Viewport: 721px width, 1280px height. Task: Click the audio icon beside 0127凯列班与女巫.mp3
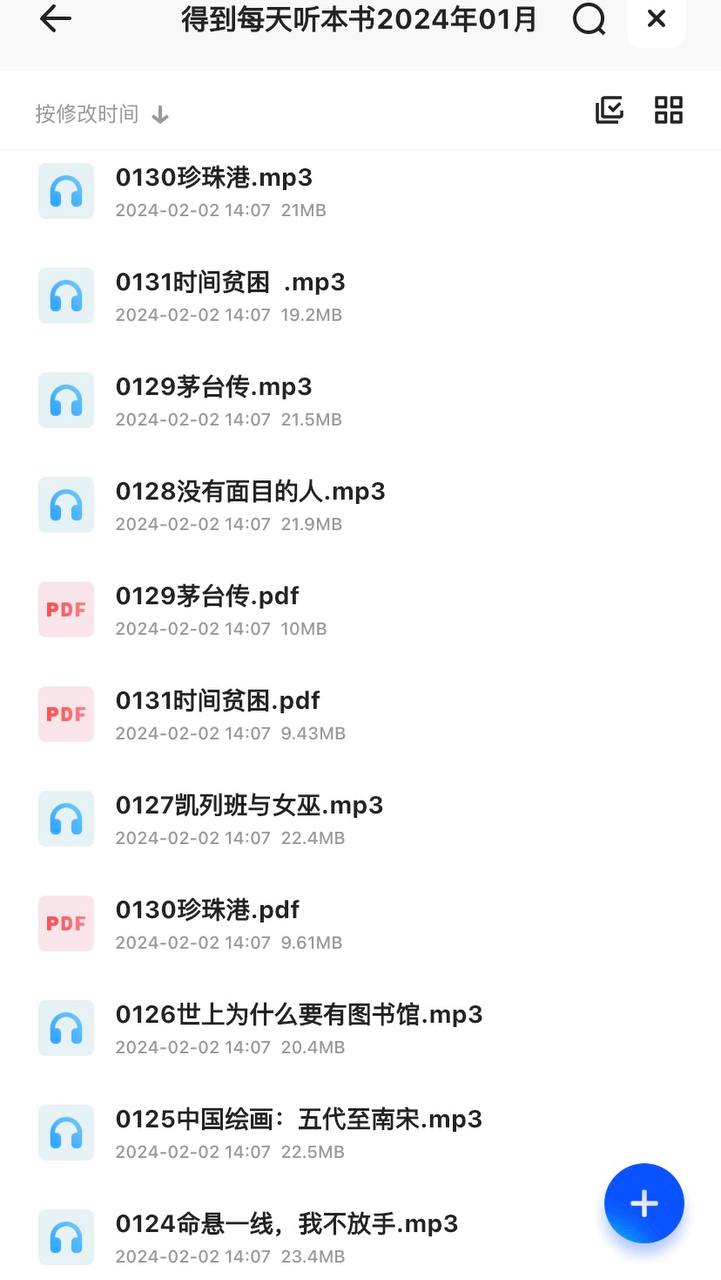[x=66, y=818]
